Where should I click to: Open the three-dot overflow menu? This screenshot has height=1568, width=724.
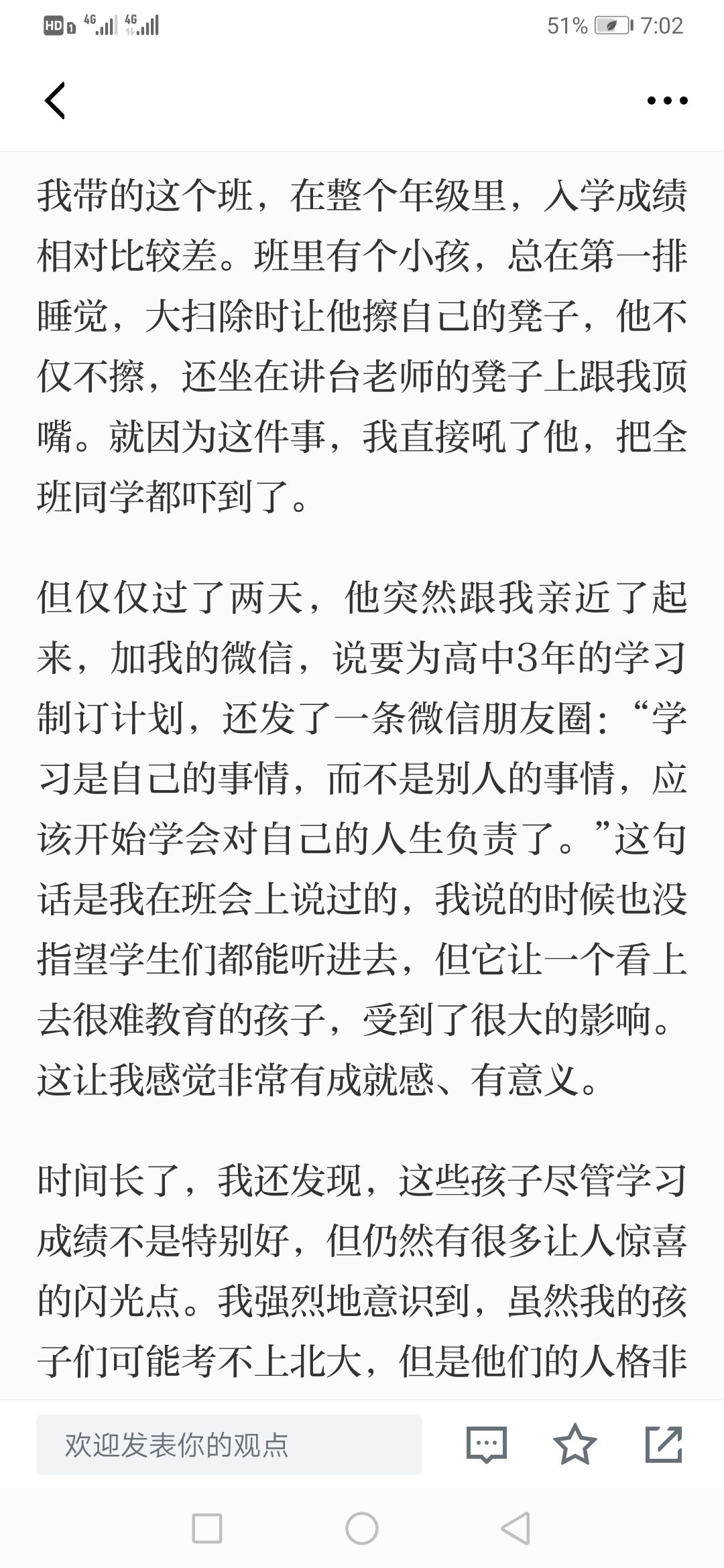667,101
